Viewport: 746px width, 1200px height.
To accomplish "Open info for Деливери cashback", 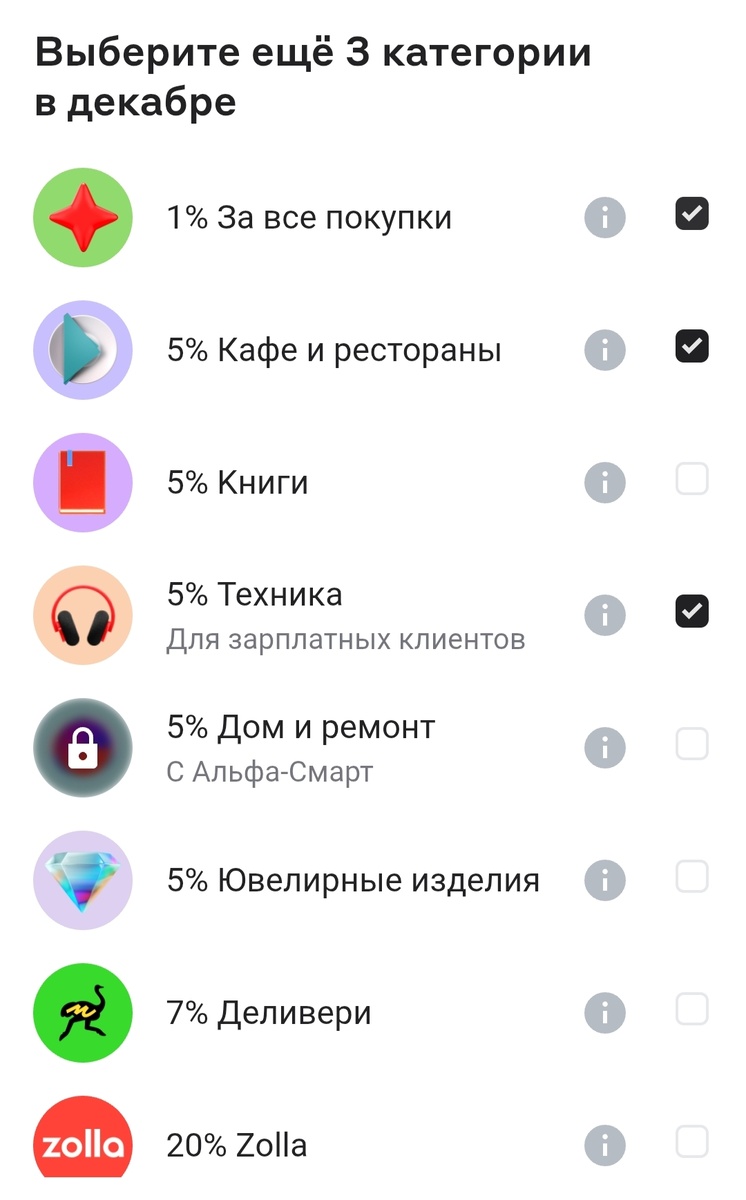I will pyautogui.click(x=605, y=1012).
